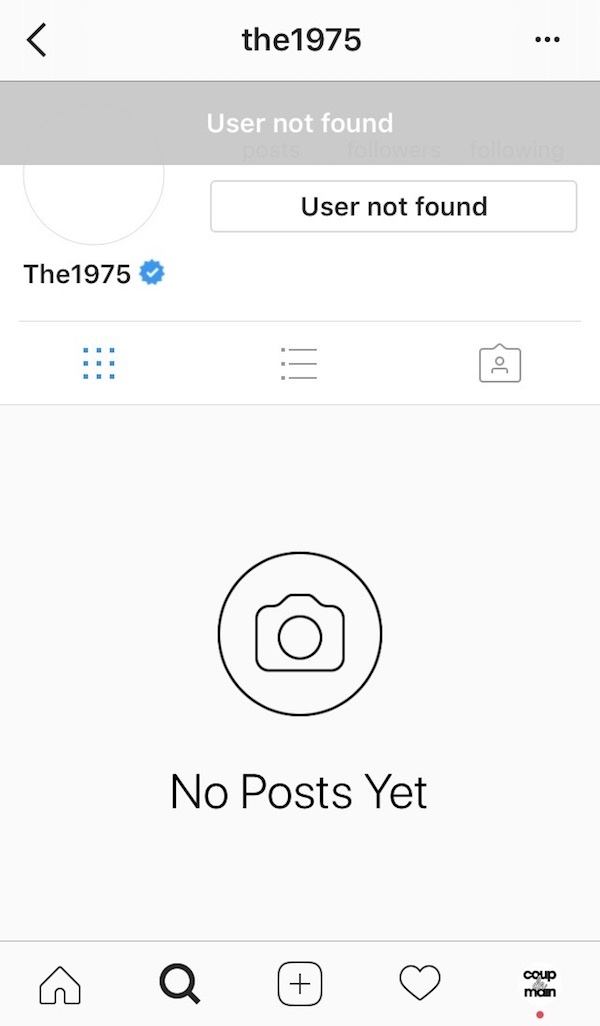600x1026 pixels.
Task: Open the tagged photos tab
Action: click(x=500, y=363)
